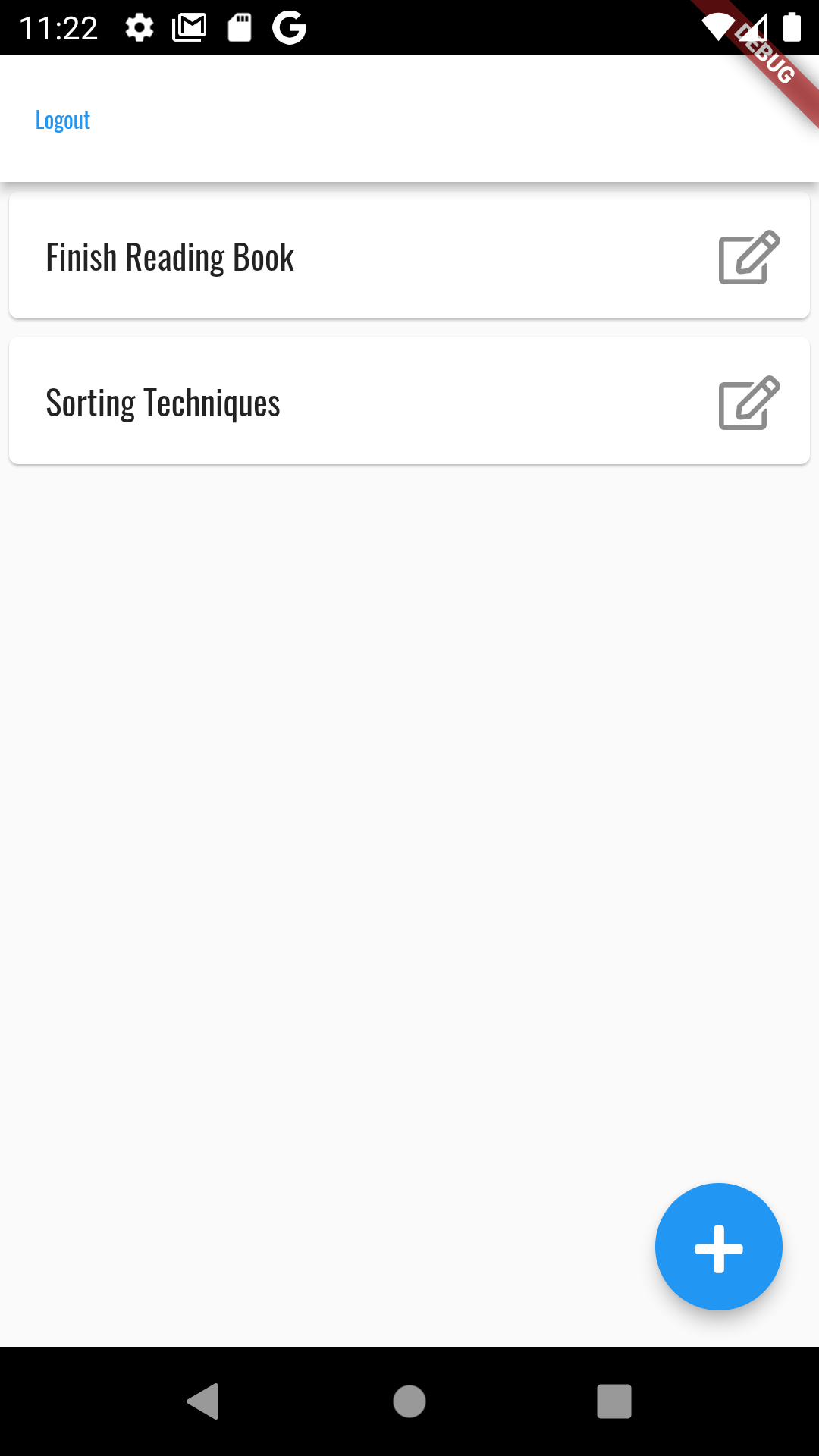Open the recent apps navigation button
The height and width of the screenshot is (1456, 819).
pyautogui.click(x=614, y=1401)
